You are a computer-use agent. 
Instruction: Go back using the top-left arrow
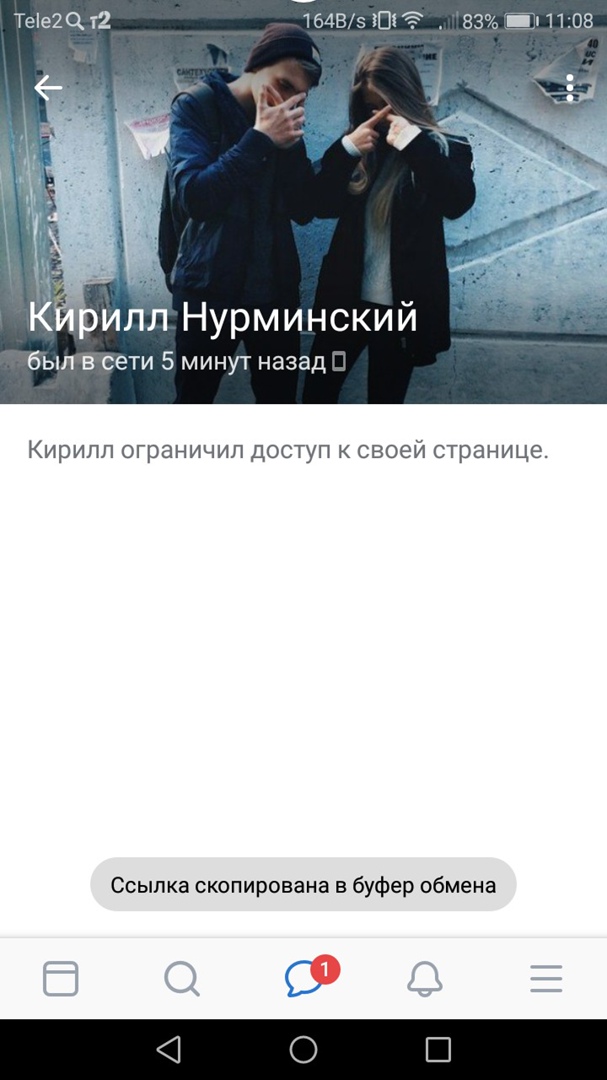click(47, 88)
